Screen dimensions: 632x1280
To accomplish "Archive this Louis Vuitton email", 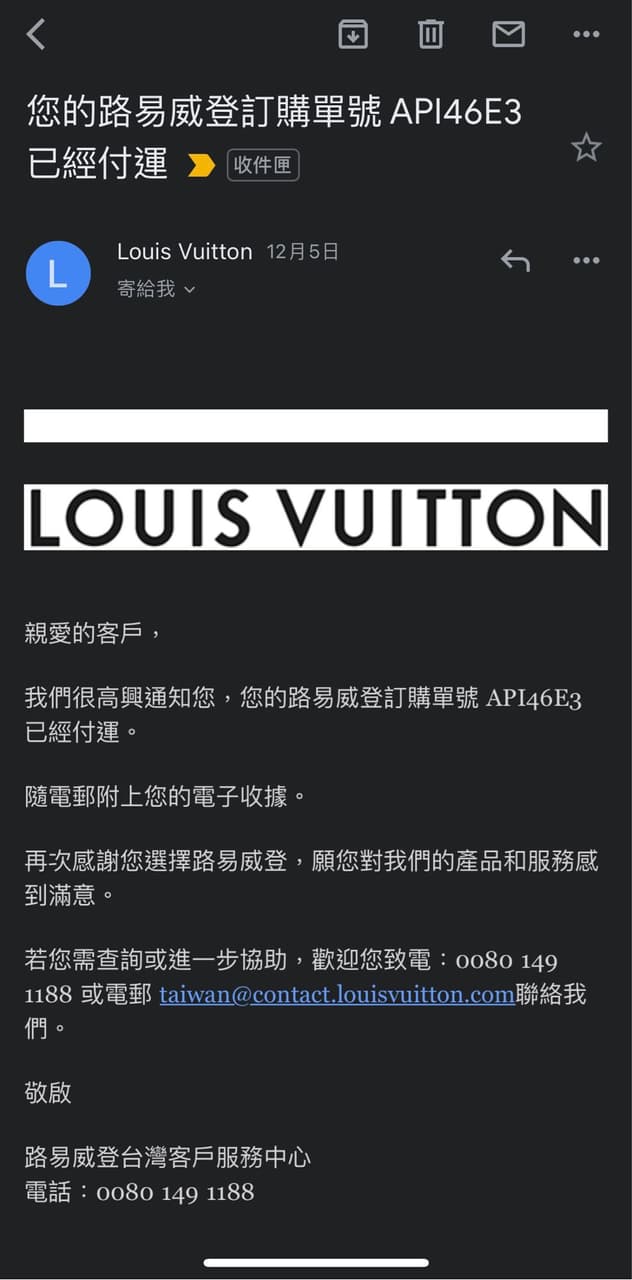I will coord(352,35).
